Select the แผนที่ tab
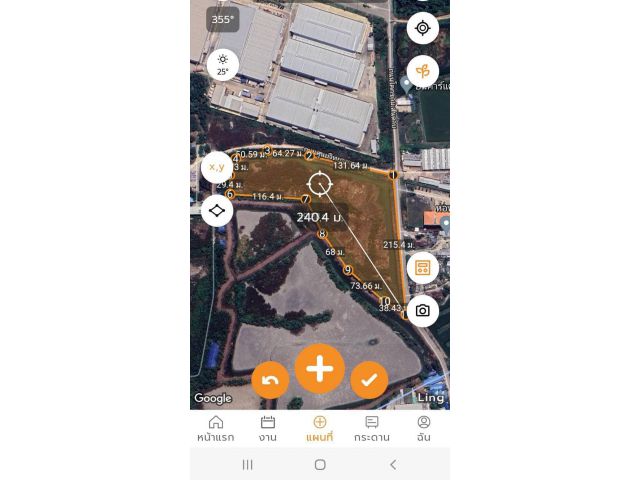Viewport: 640px width, 480px height. (x=319, y=429)
